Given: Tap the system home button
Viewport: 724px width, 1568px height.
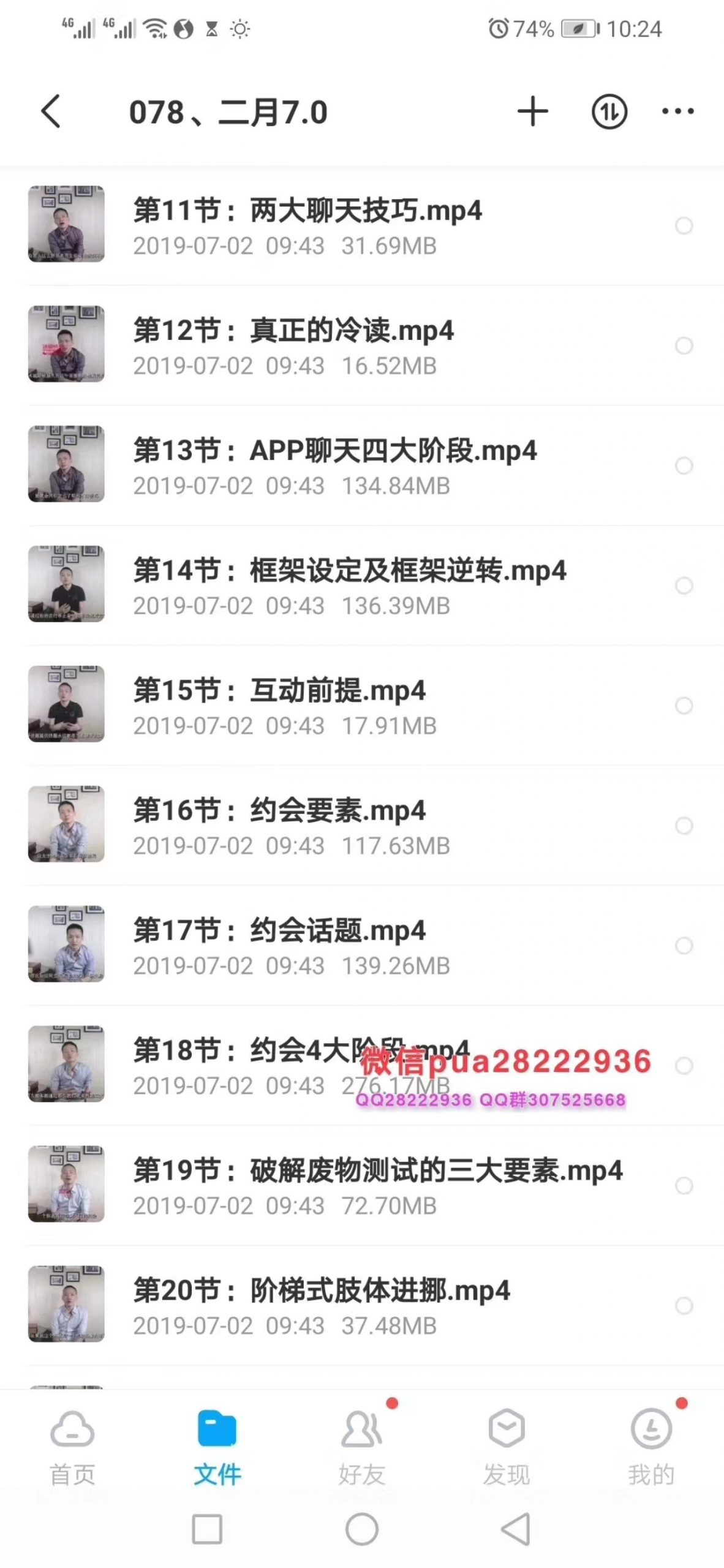Looking at the screenshot, I should 361,1529.
